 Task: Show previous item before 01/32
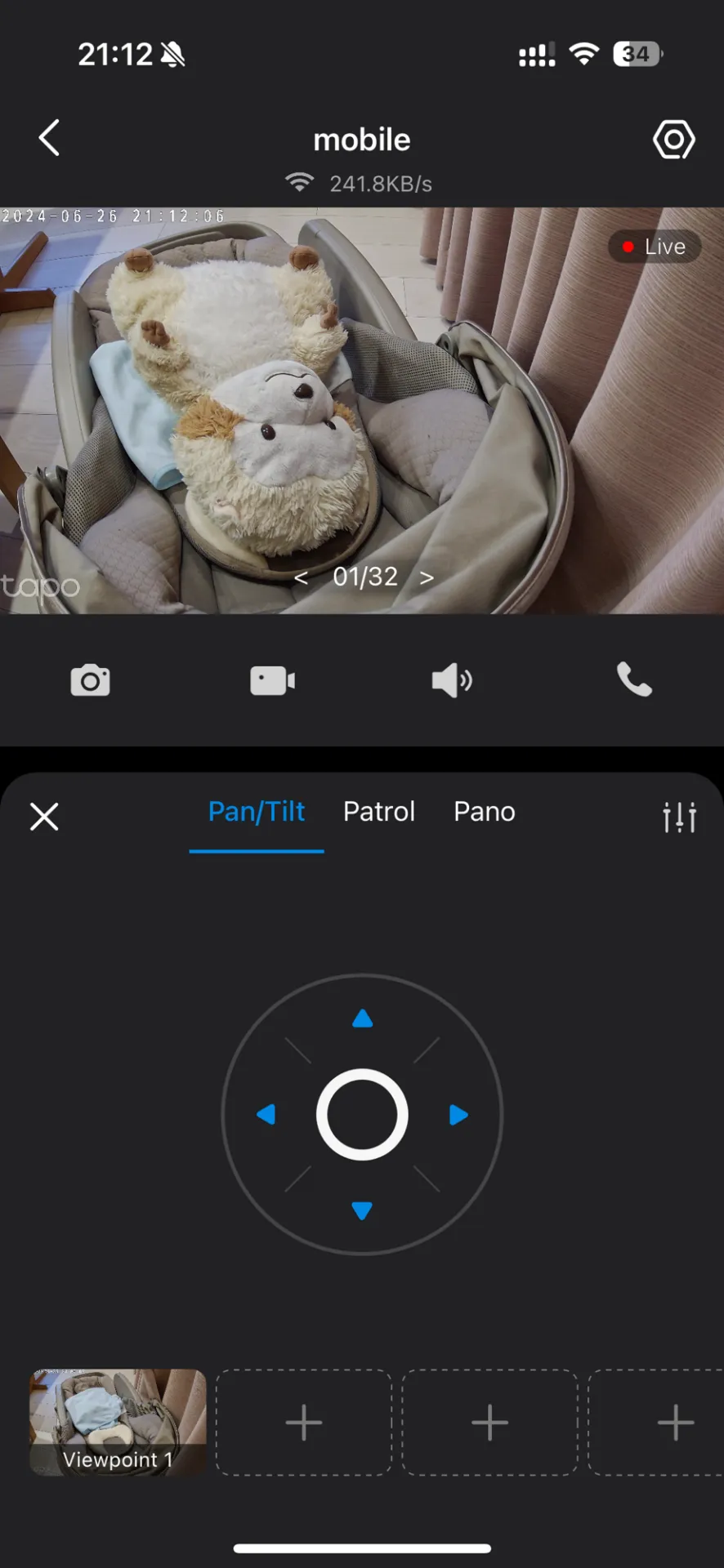click(301, 578)
